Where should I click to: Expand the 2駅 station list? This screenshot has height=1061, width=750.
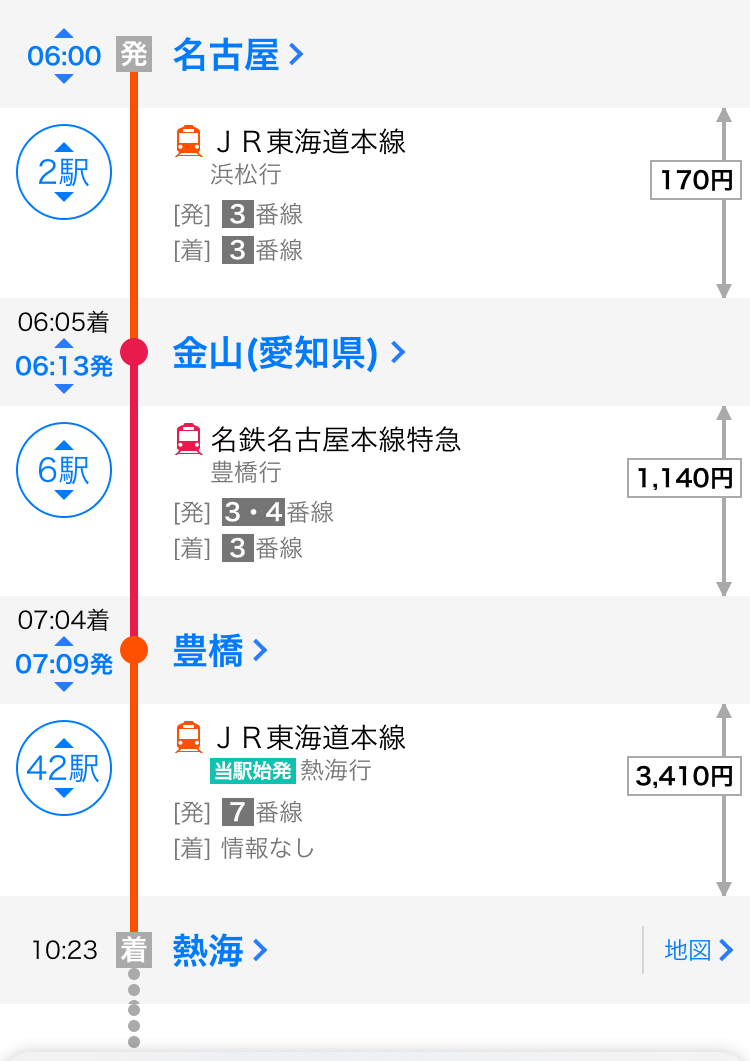coord(63,172)
